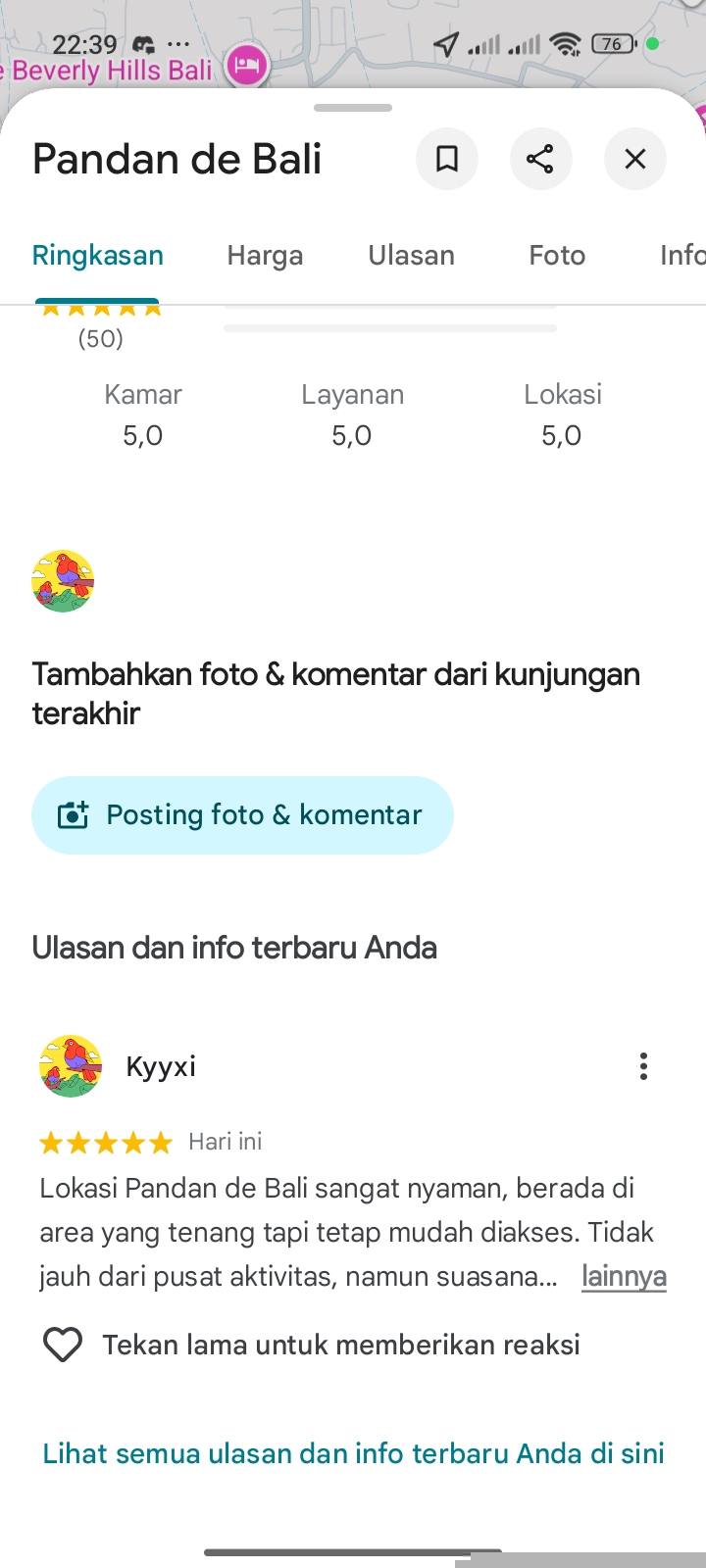Select the Ringkasan tab
Image resolution: width=706 pixels, height=1568 pixels.
98,256
